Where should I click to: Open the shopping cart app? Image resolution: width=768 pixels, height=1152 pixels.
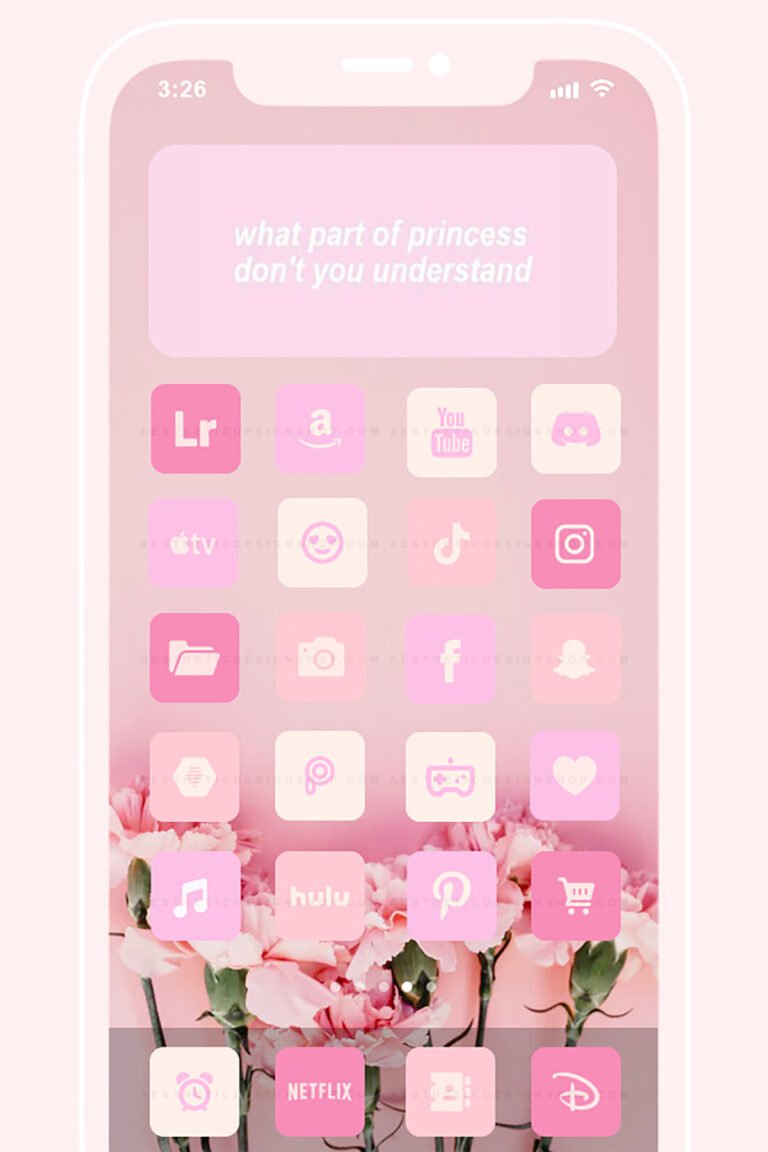click(578, 895)
